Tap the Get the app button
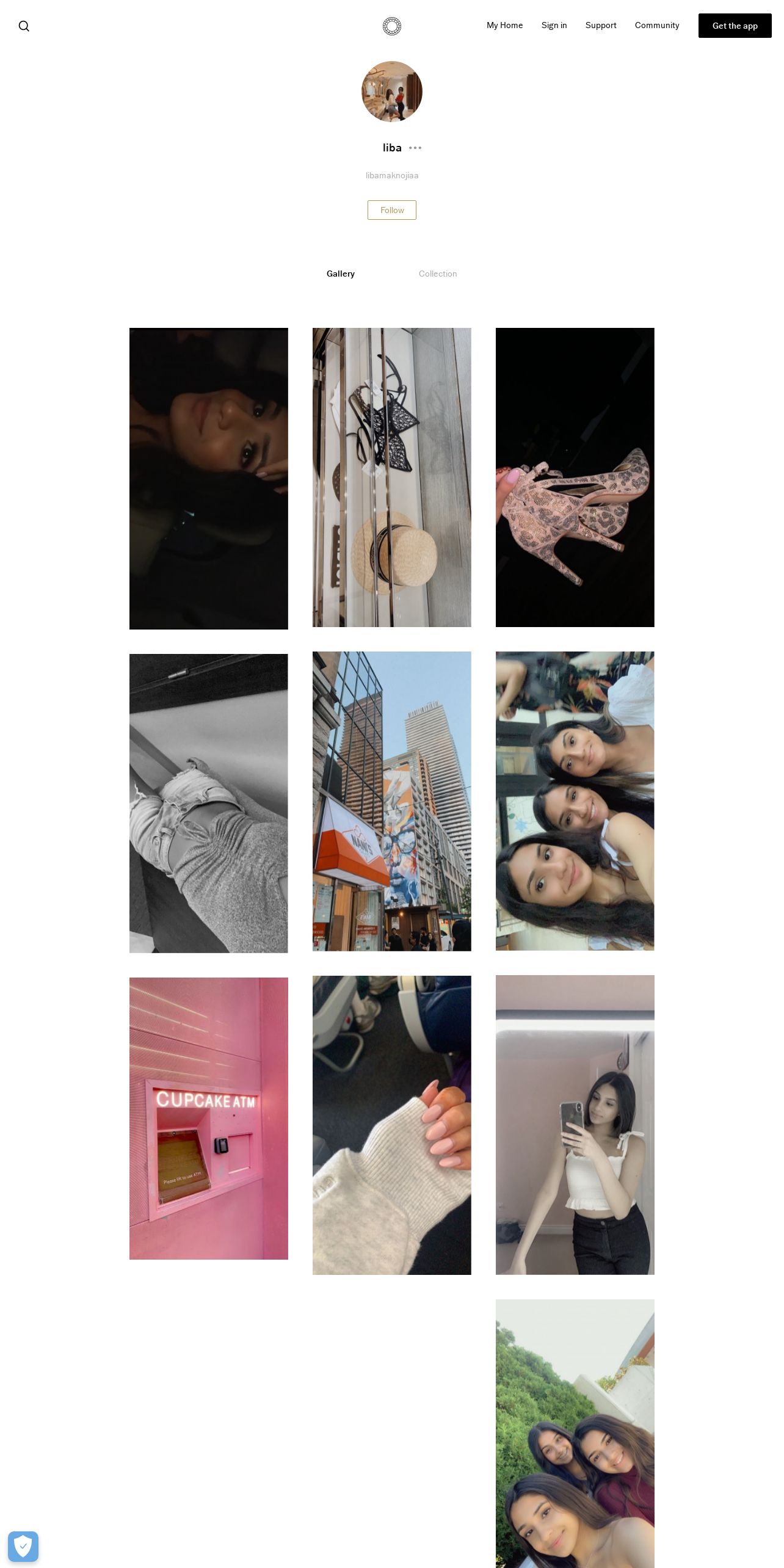Screen dimensions: 784x1568 coord(735,26)
